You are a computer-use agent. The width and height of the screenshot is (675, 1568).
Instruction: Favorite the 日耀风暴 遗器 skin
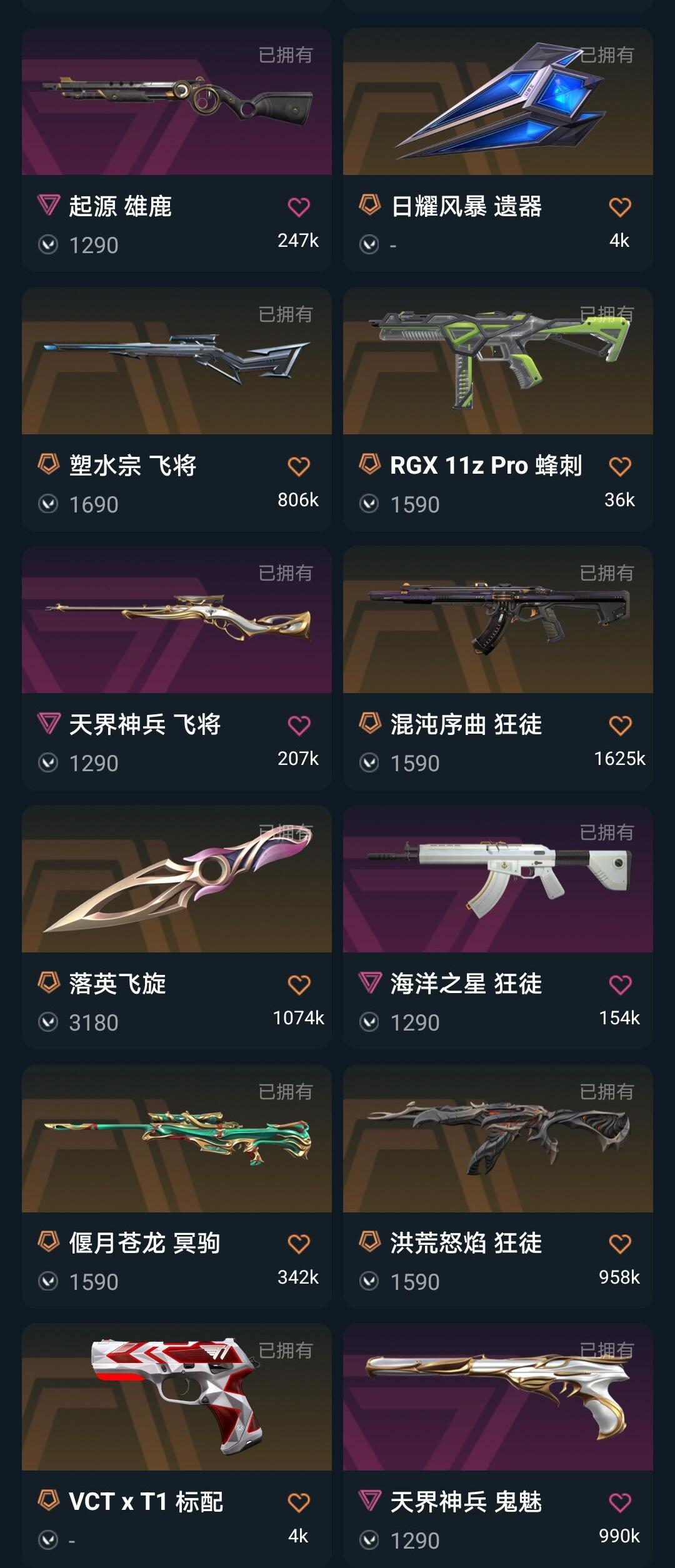[620, 207]
